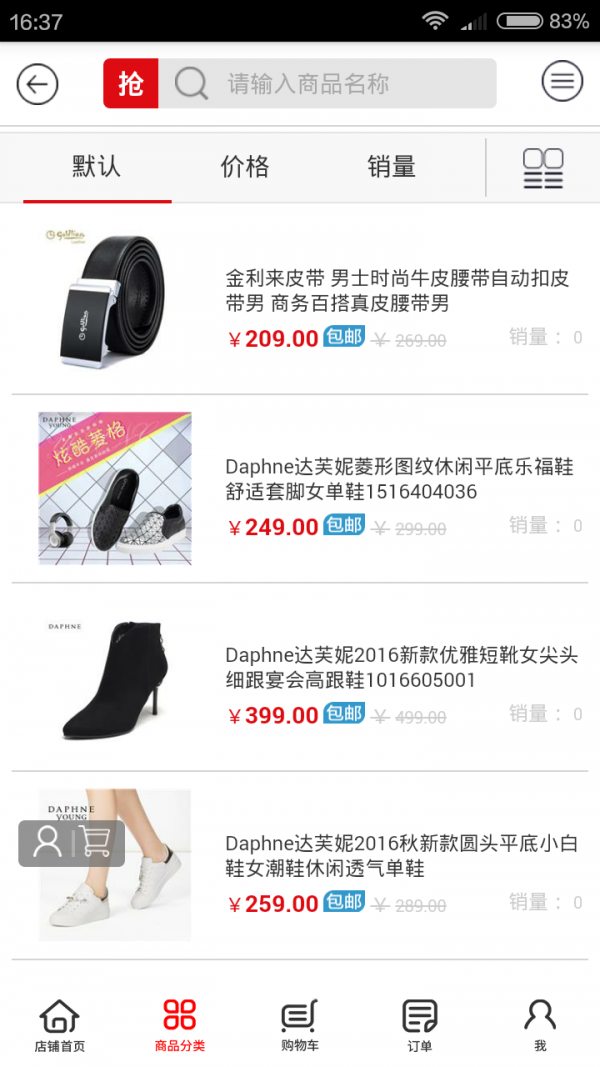Open the hamburger menu icon
Viewport: 600px width, 1067px height.
click(x=562, y=82)
